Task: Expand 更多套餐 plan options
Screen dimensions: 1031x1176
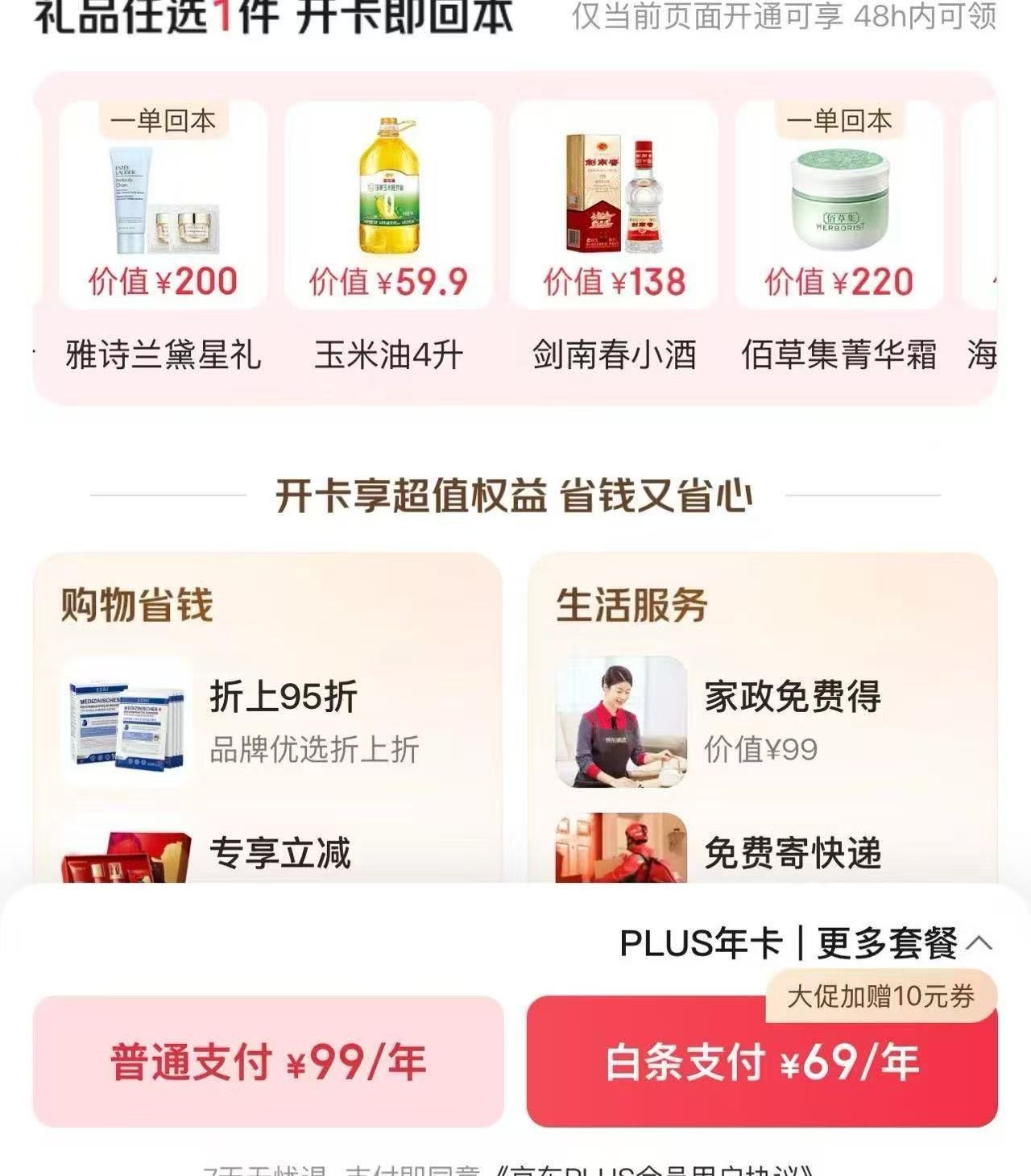Action: (902, 943)
